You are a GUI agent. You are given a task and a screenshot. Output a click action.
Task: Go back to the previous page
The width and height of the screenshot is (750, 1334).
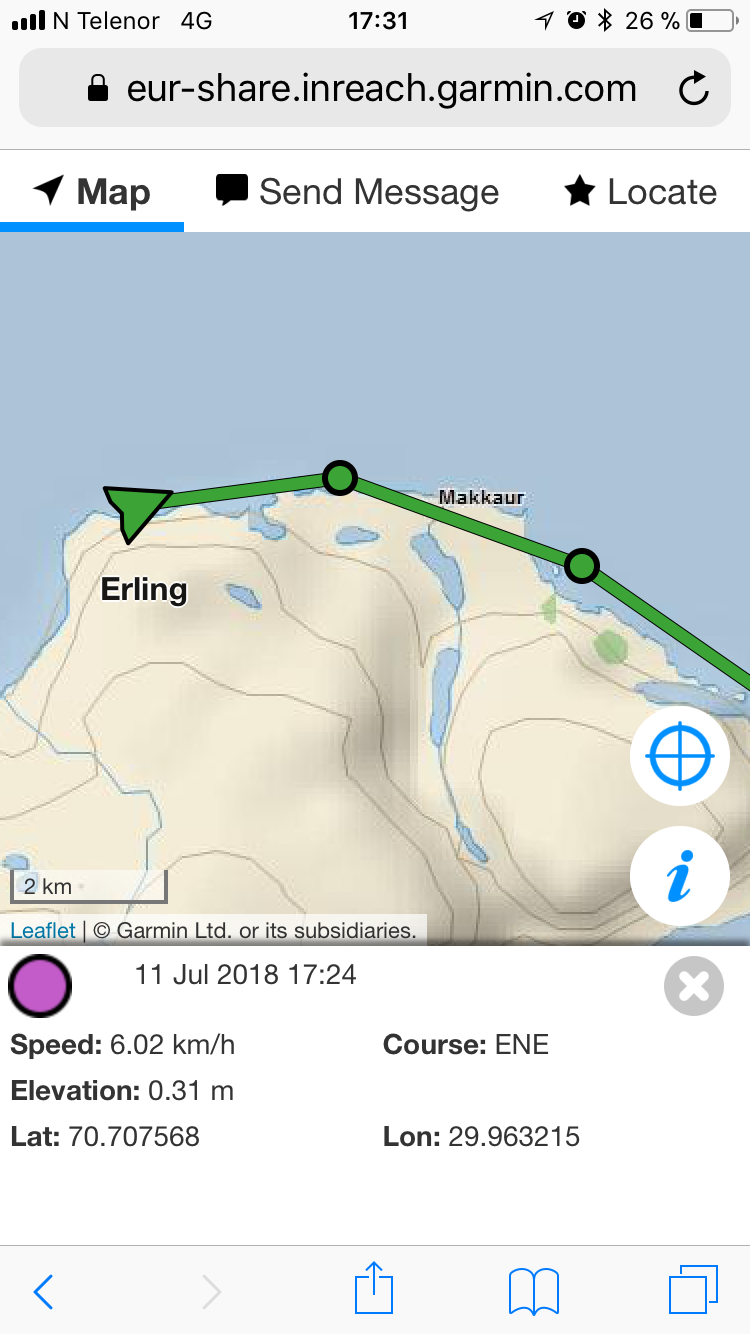43,1292
